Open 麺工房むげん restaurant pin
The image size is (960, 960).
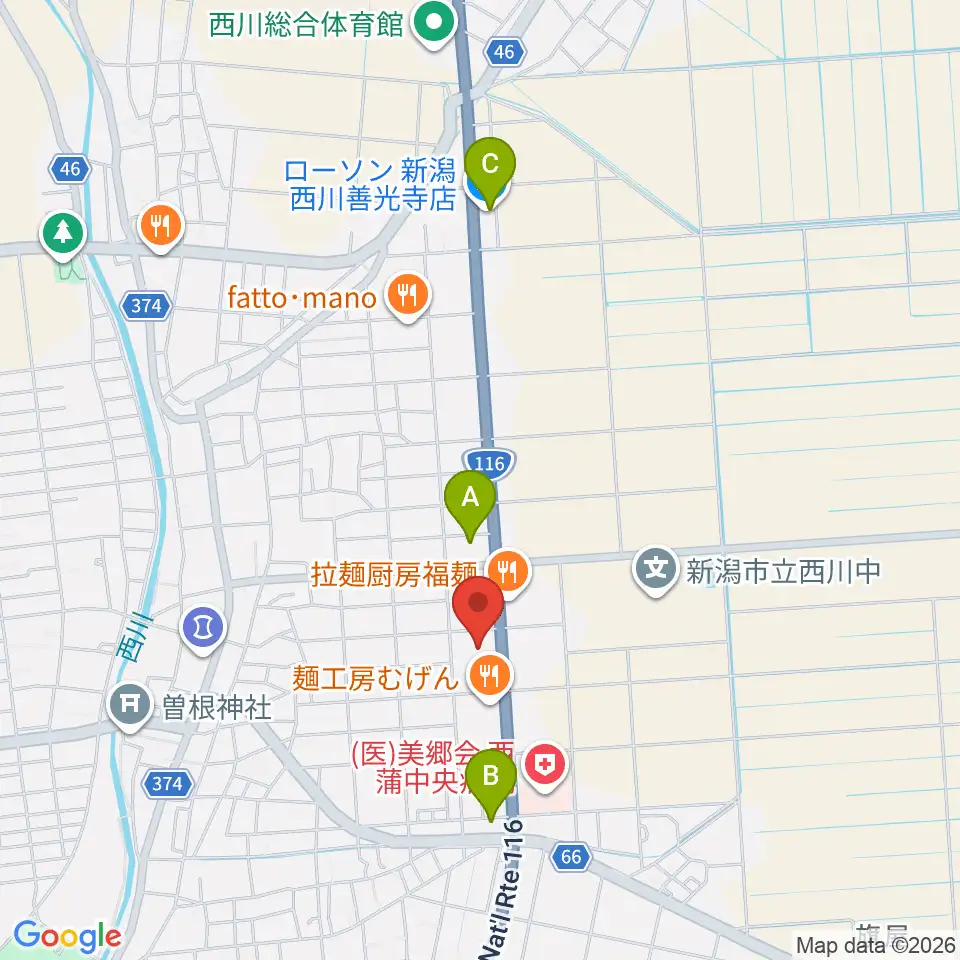pyautogui.click(x=490, y=678)
